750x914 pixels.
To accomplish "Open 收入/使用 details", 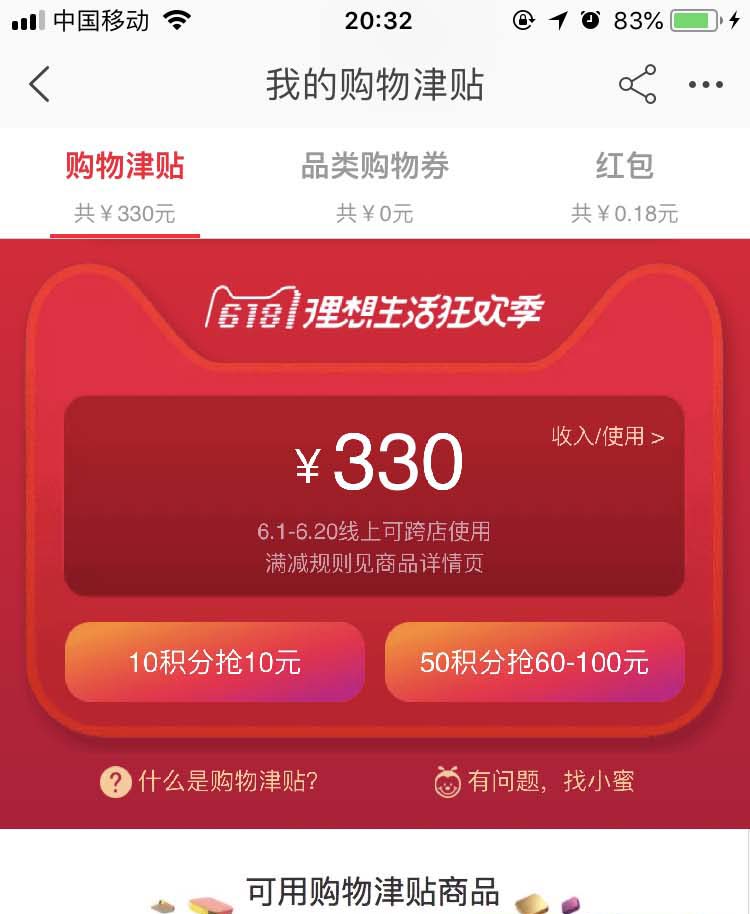I will [x=608, y=436].
